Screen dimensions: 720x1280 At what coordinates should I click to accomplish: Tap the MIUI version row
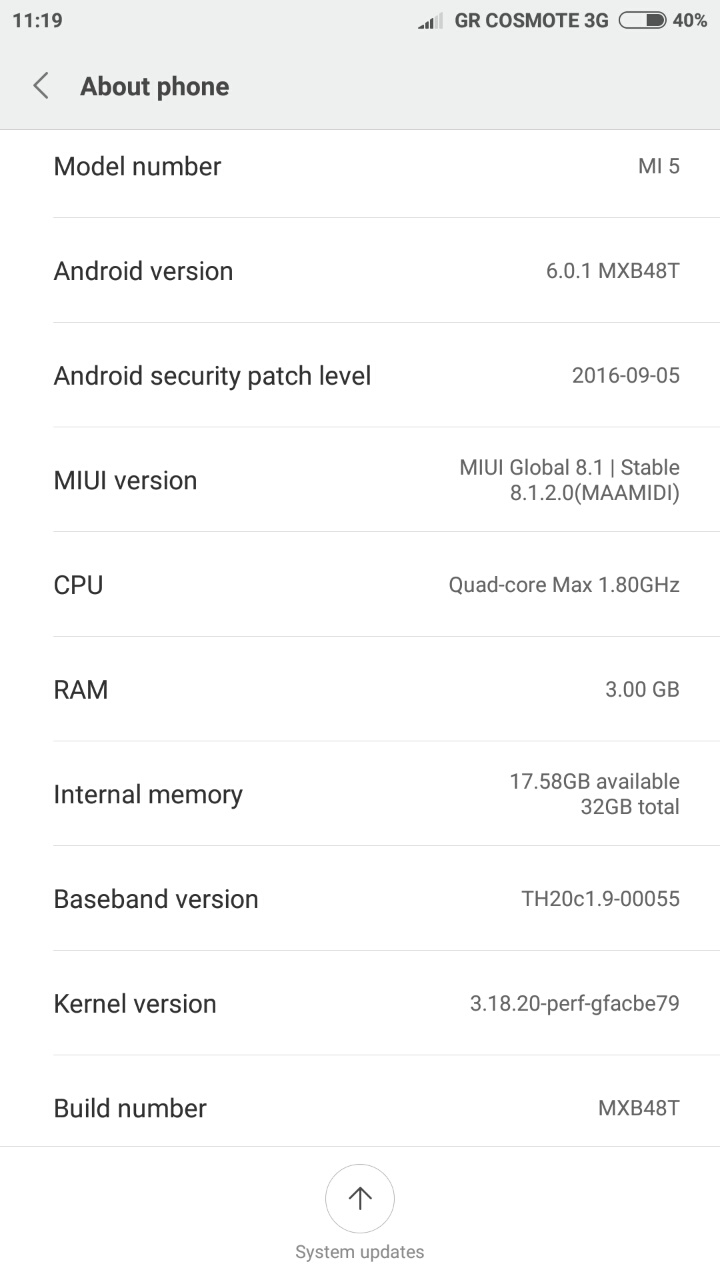pyautogui.click(x=360, y=480)
